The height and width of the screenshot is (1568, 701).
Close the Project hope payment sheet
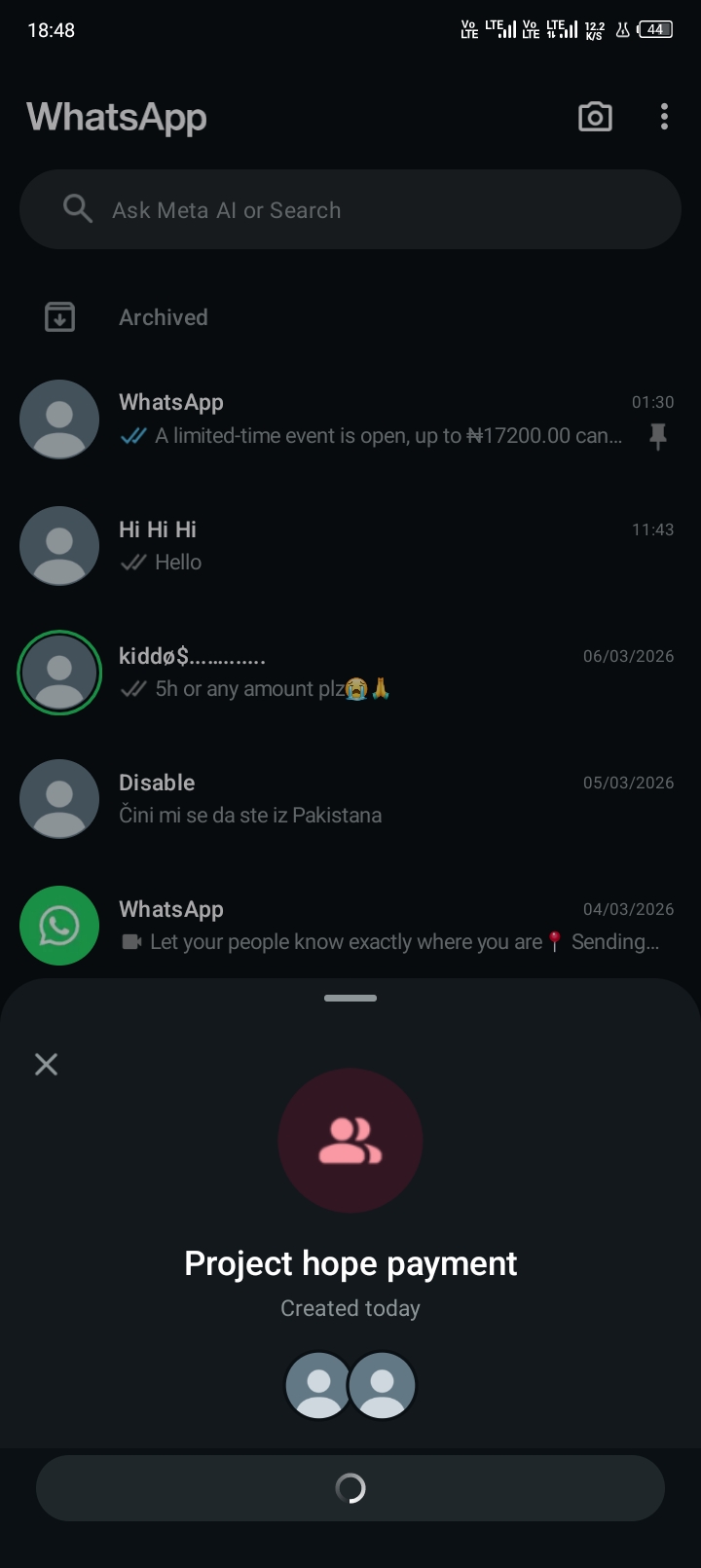point(46,1064)
